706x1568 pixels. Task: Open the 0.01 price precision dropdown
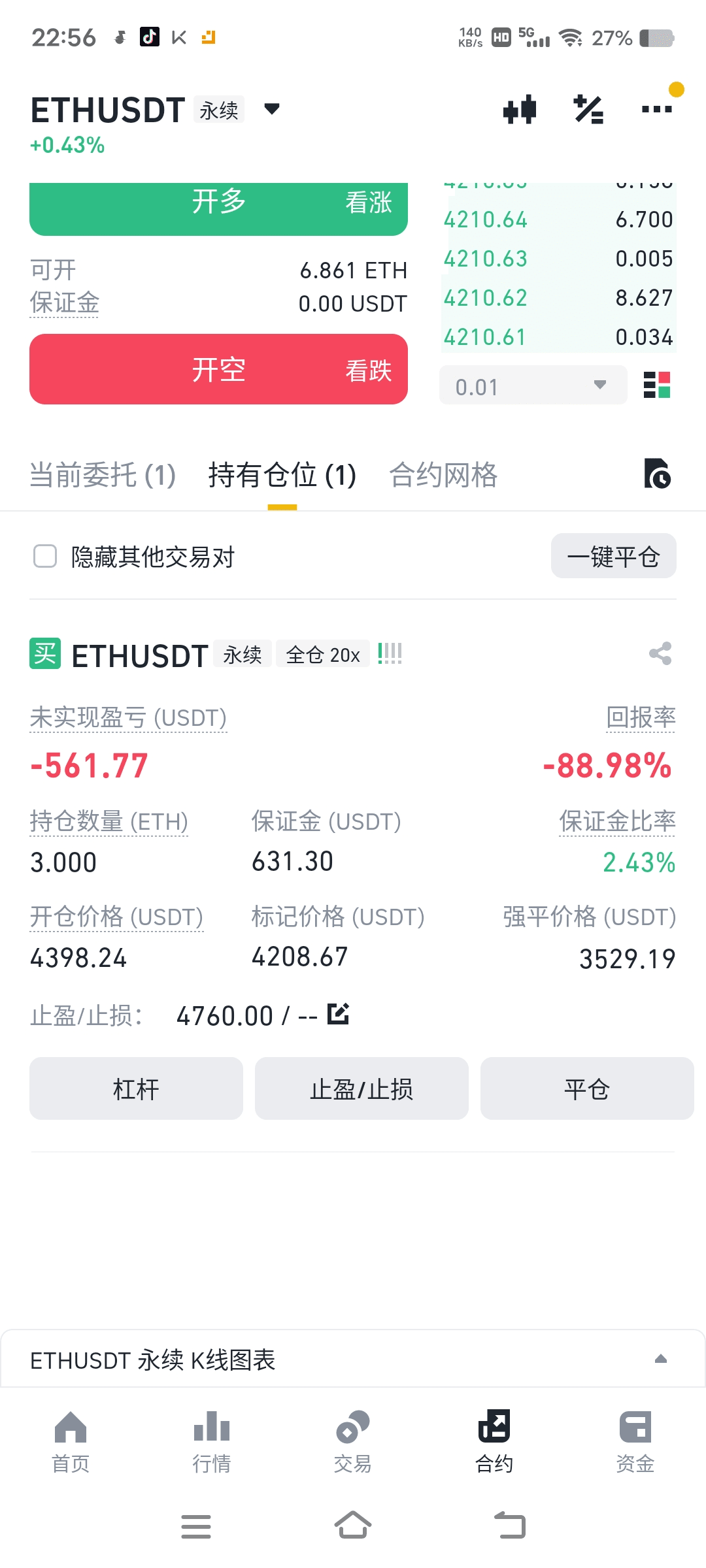(533, 385)
